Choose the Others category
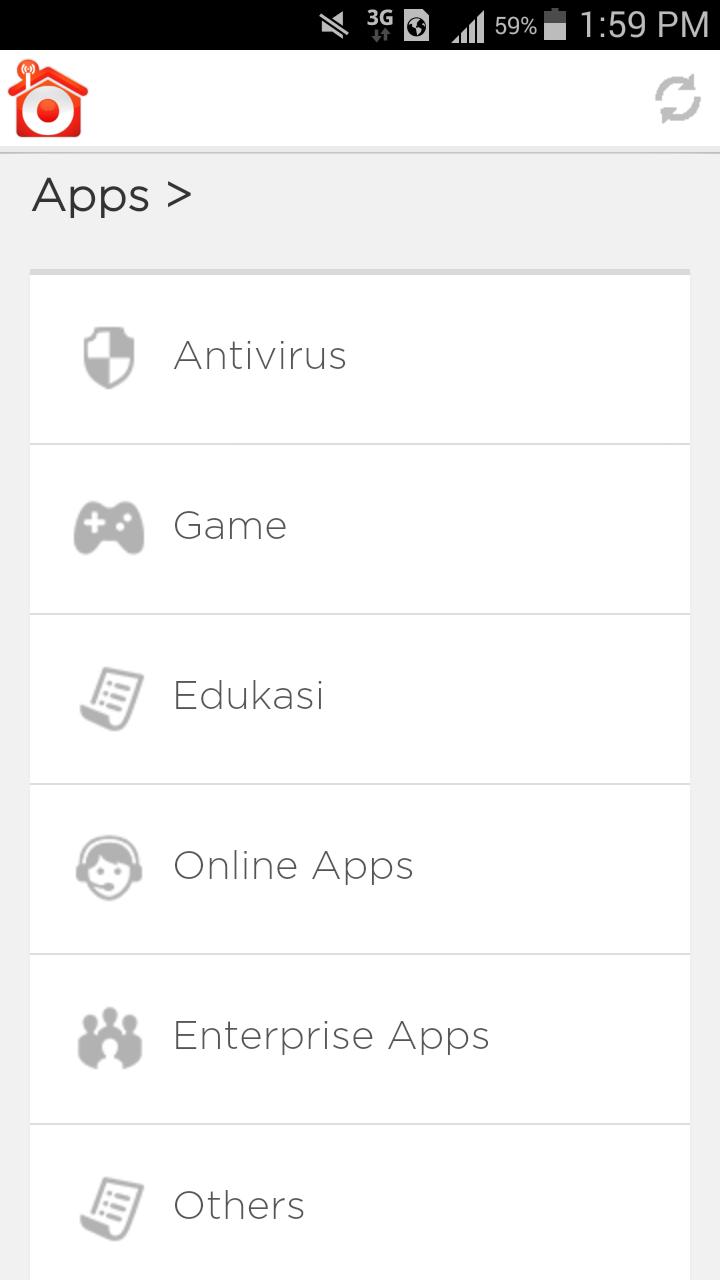The height and width of the screenshot is (1280, 720). pyautogui.click(x=360, y=1205)
